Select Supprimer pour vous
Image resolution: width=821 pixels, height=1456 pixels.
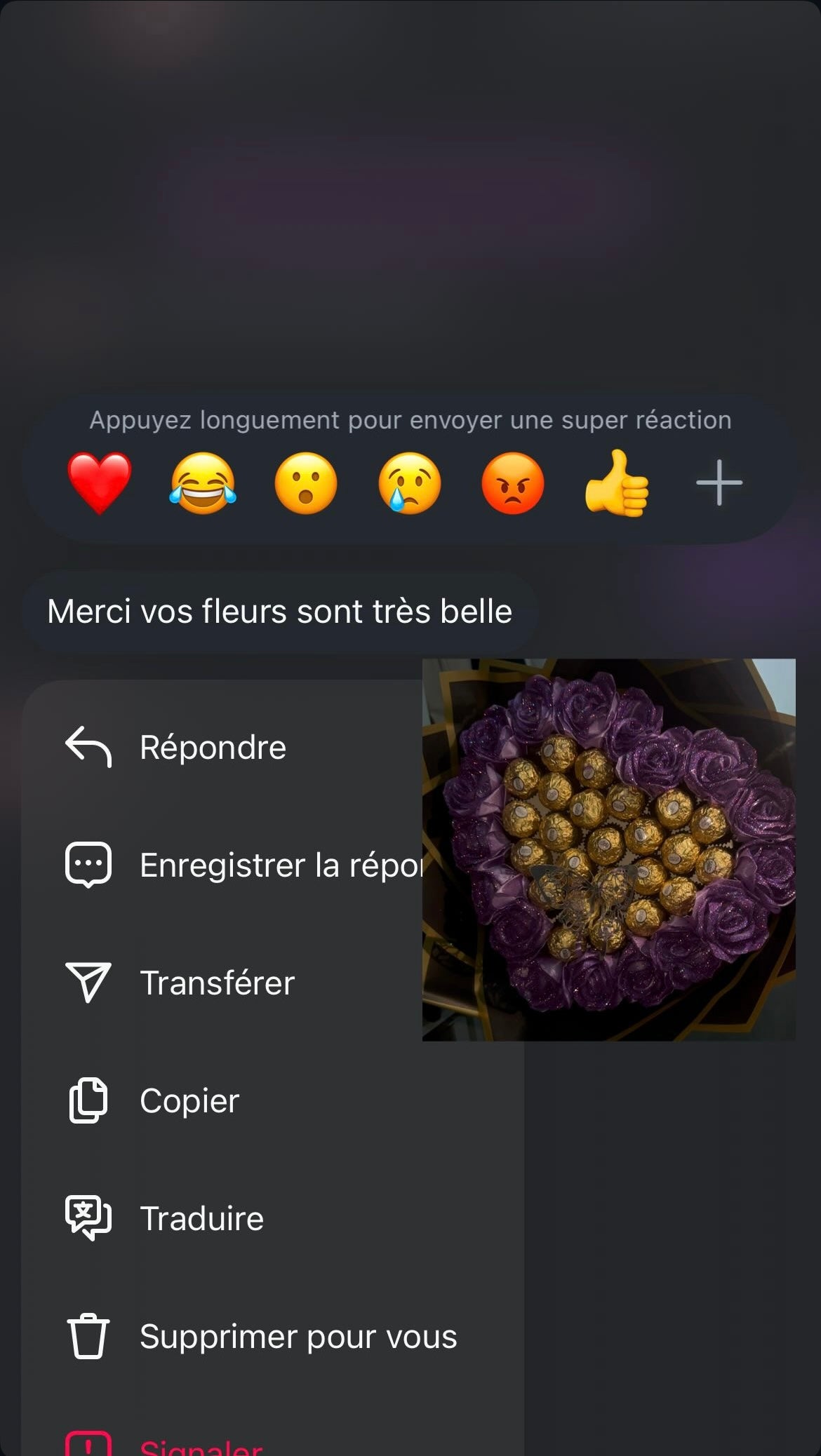click(298, 1337)
